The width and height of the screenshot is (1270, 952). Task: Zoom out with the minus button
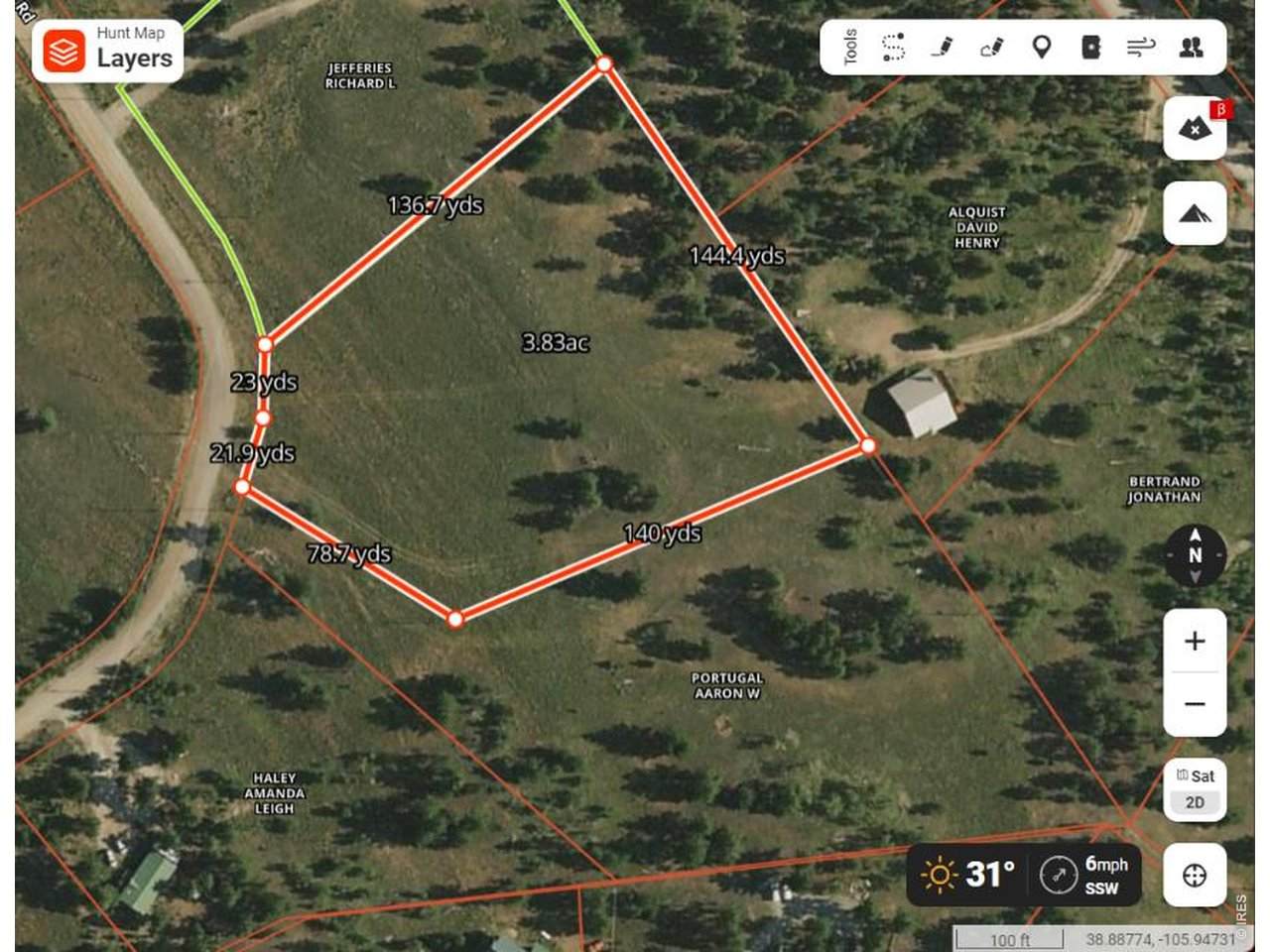[1195, 704]
